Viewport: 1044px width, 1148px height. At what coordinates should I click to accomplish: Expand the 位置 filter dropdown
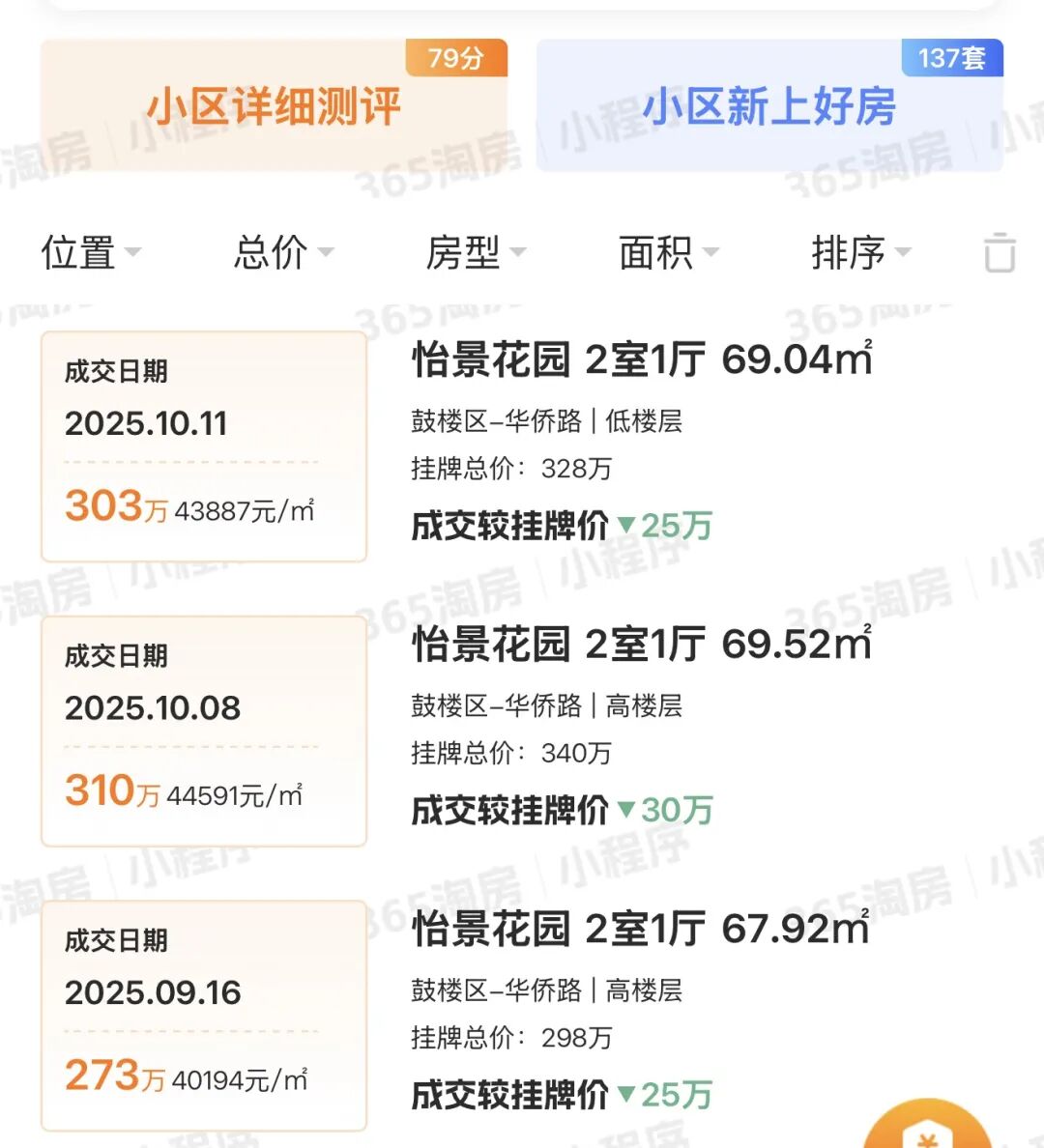point(90,253)
